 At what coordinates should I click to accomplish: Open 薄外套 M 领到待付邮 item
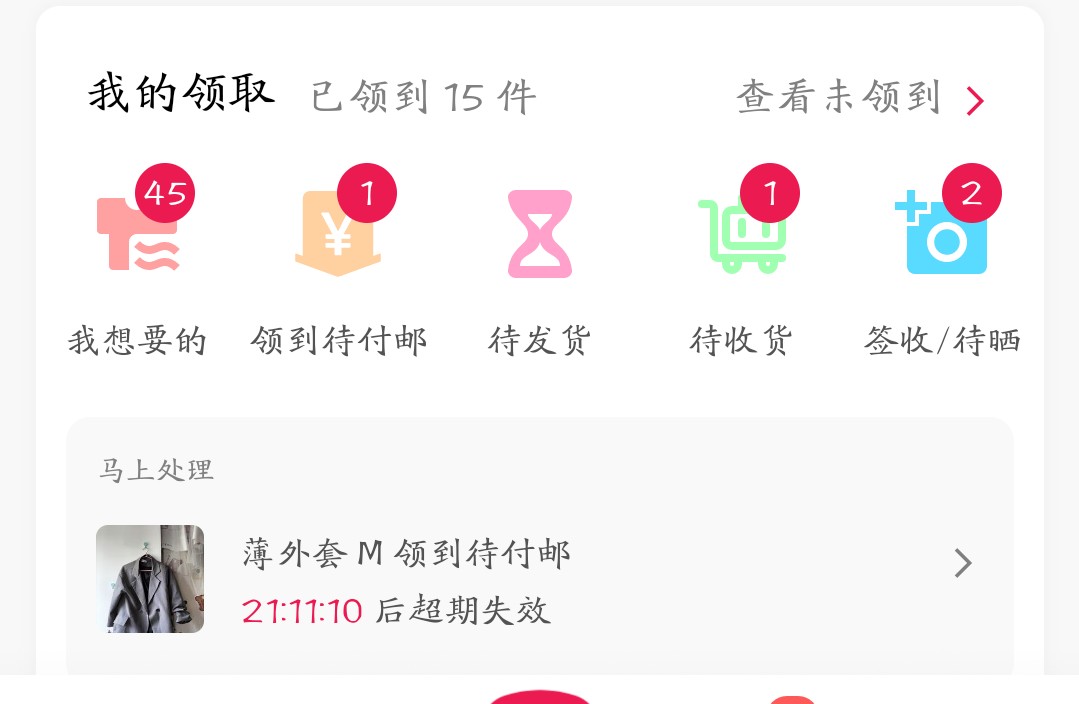pyautogui.click(x=538, y=580)
